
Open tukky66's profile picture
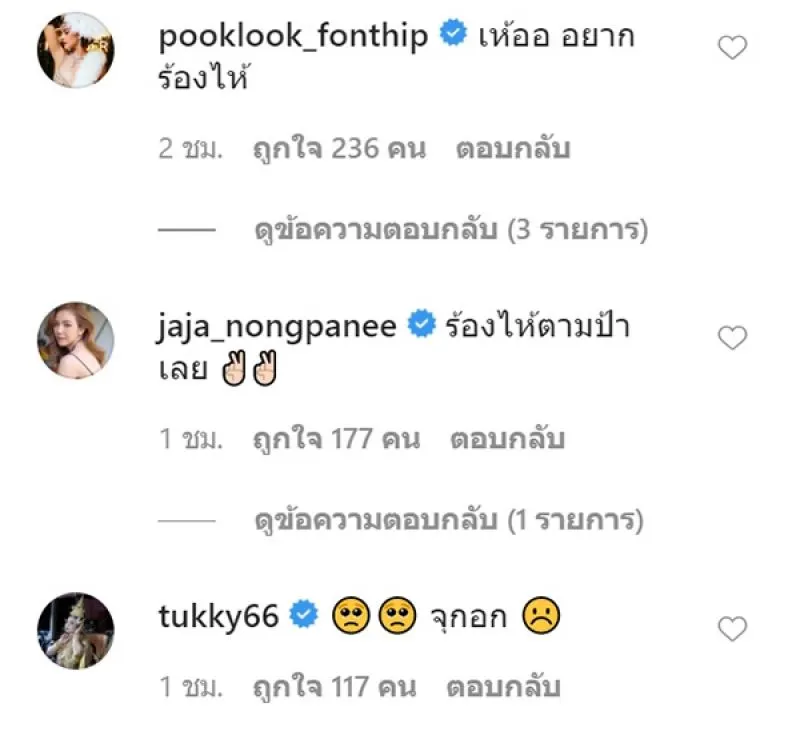(x=76, y=630)
